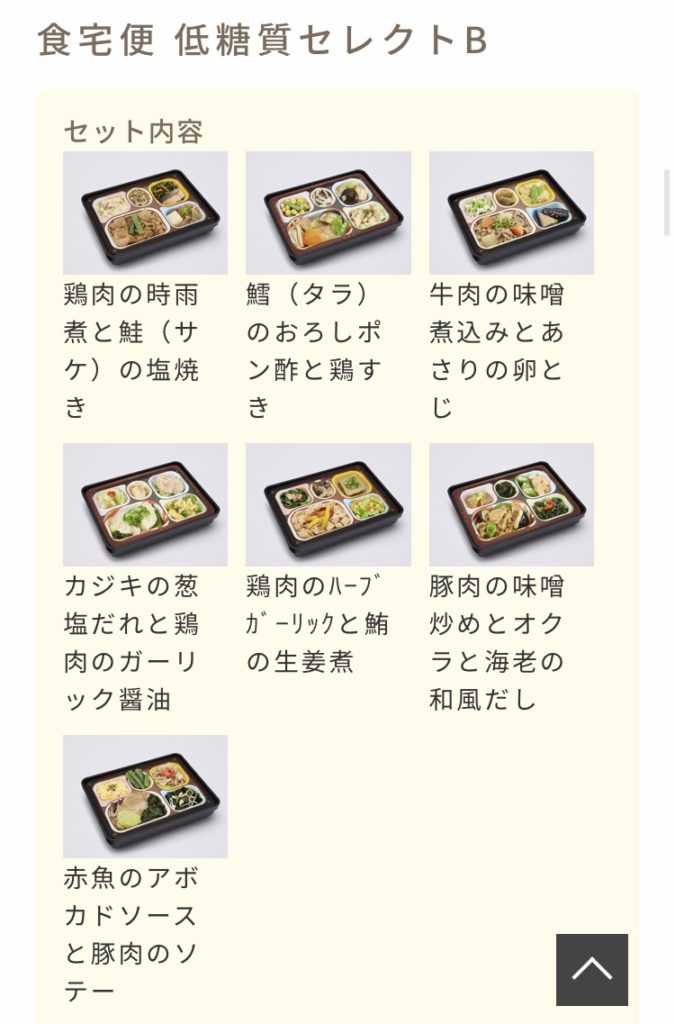
Task: Open the 鶏肉の時雨煮と鮭の塩焼き meal image
Action: click(145, 213)
